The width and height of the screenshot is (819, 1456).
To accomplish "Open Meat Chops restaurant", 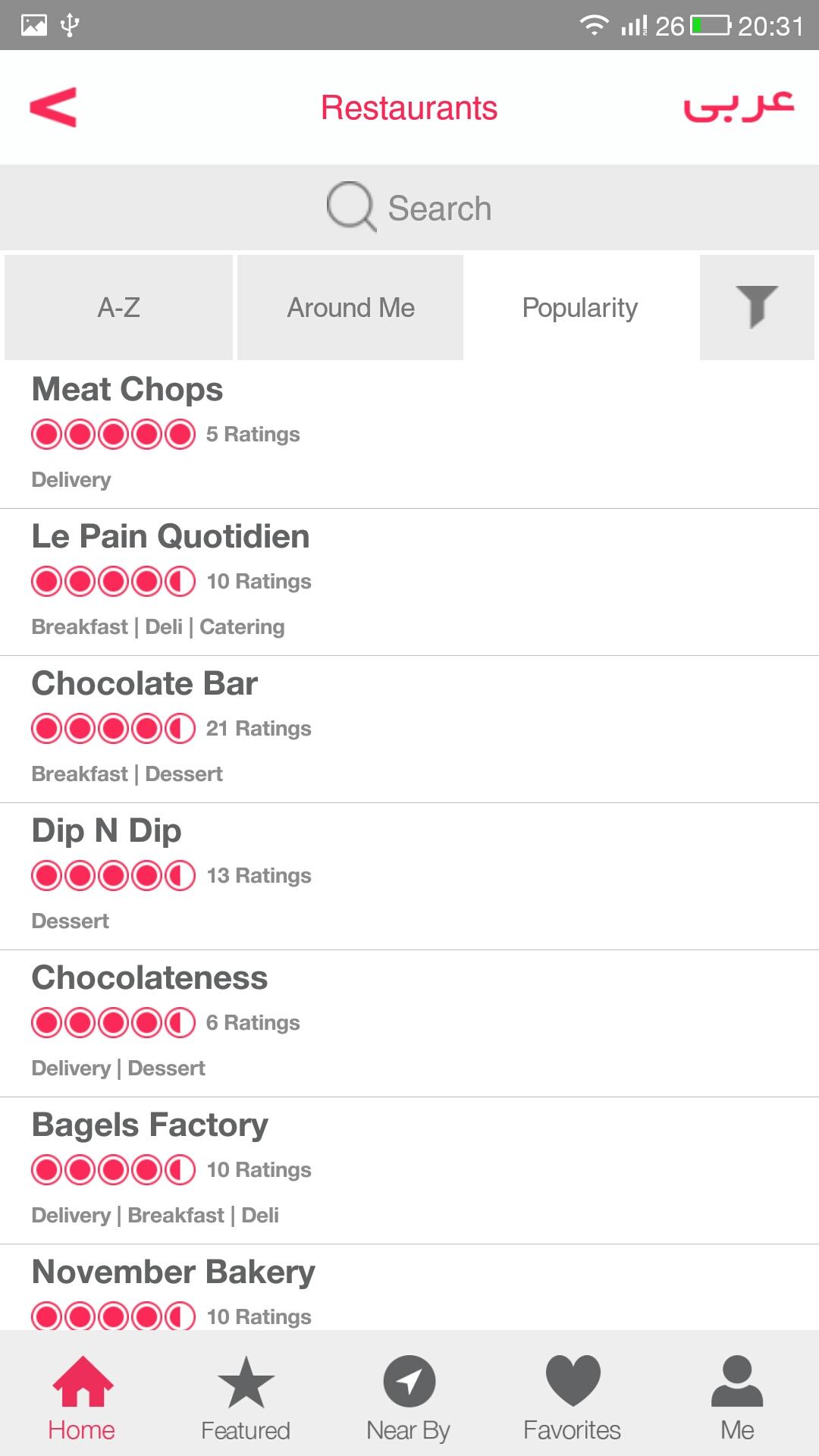I will tap(409, 435).
